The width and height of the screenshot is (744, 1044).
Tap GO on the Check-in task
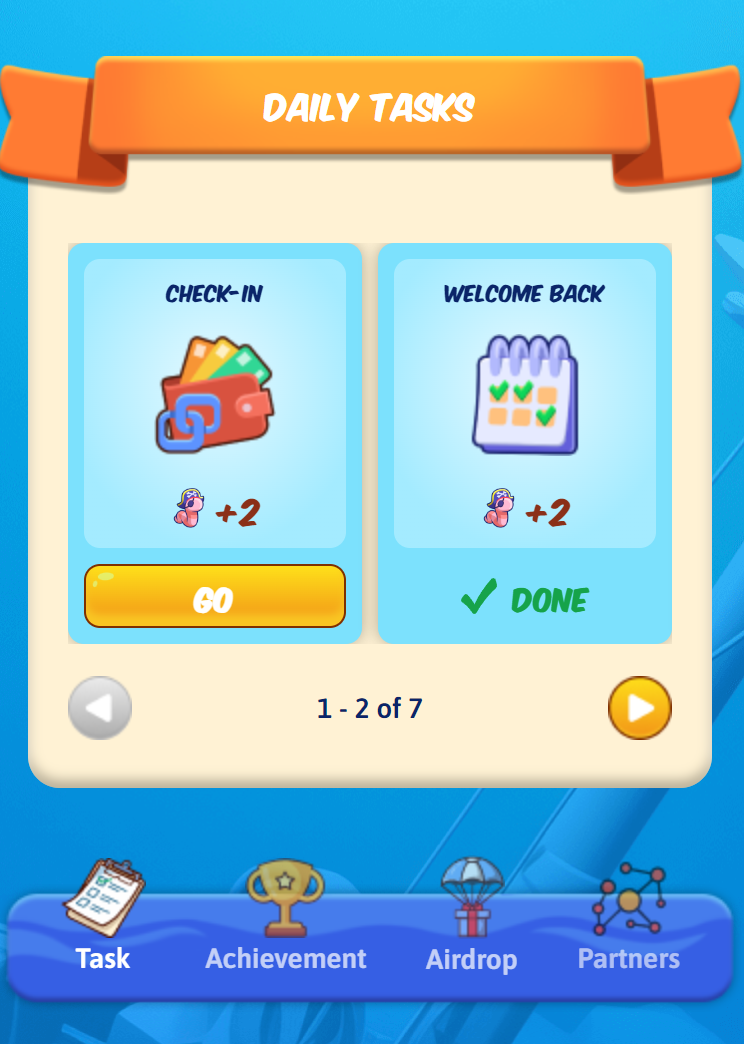coord(214,597)
